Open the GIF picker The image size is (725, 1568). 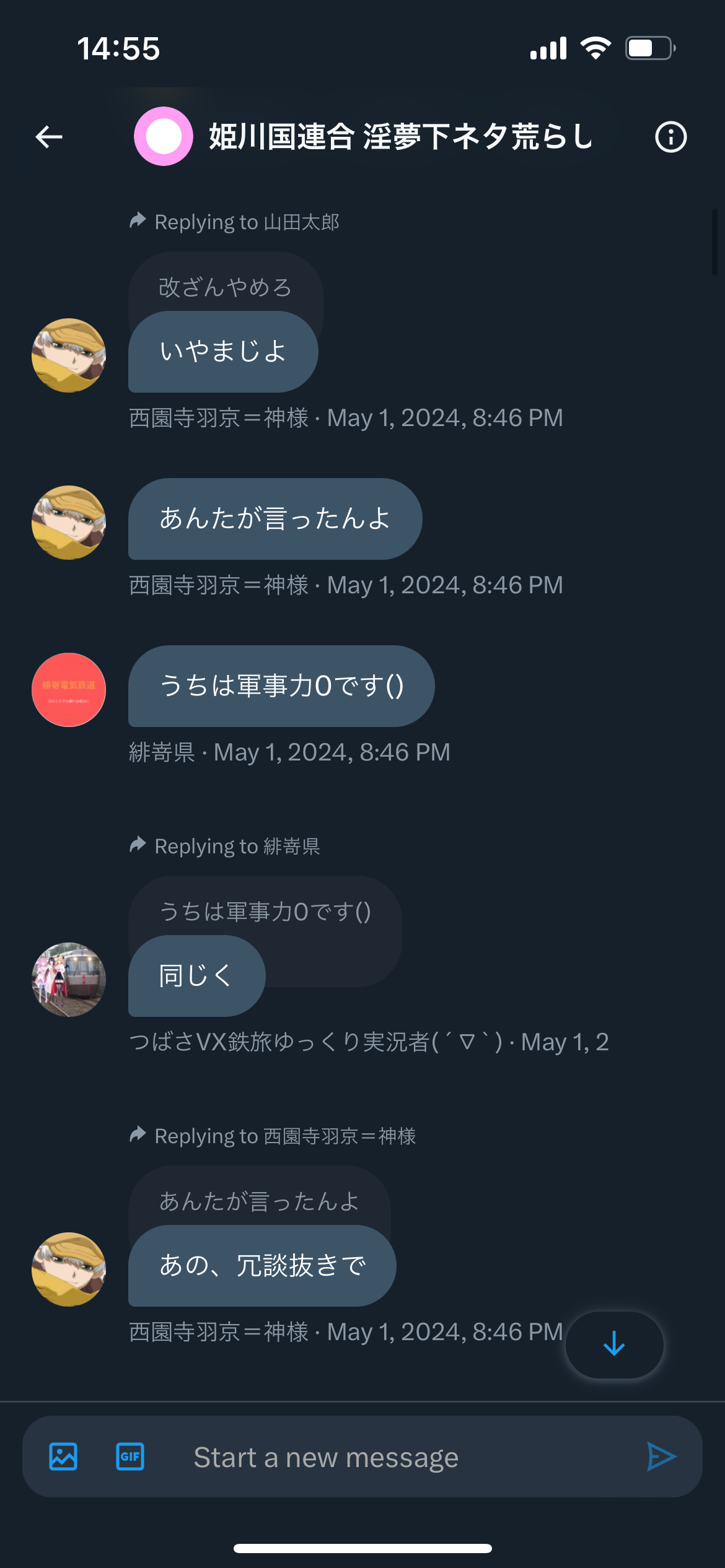(130, 1457)
